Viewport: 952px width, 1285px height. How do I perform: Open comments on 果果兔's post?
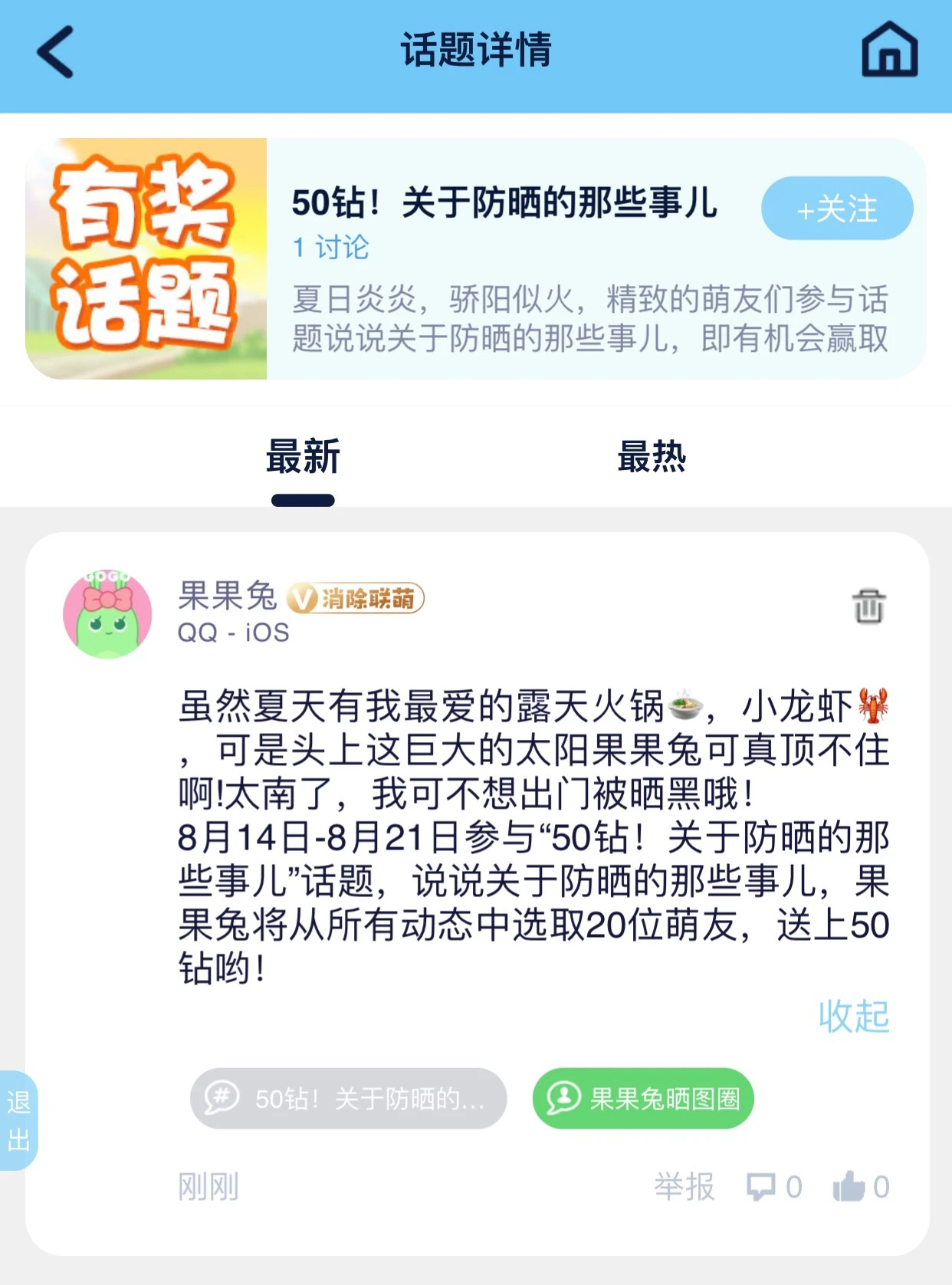point(773,1187)
